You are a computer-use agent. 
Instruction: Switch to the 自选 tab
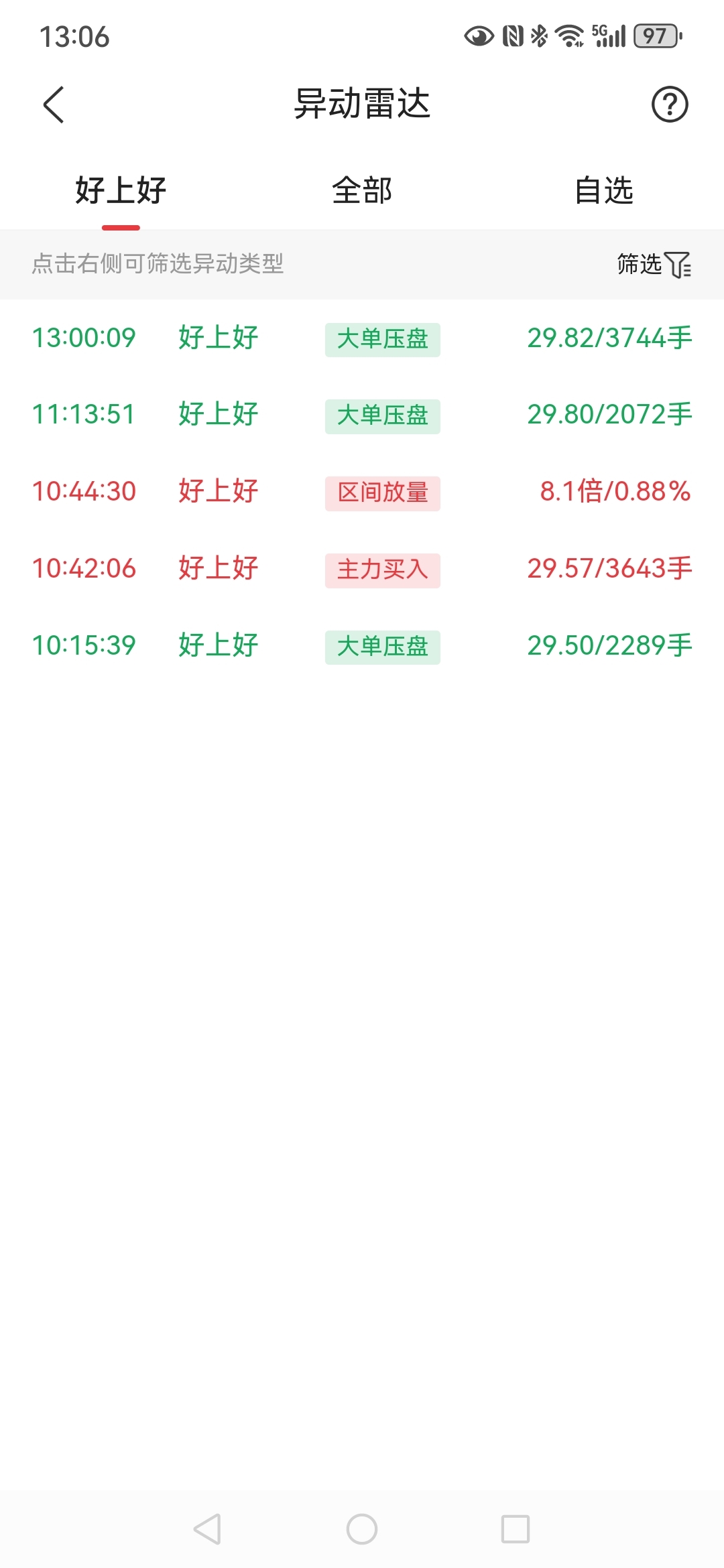pyautogui.click(x=603, y=190)
